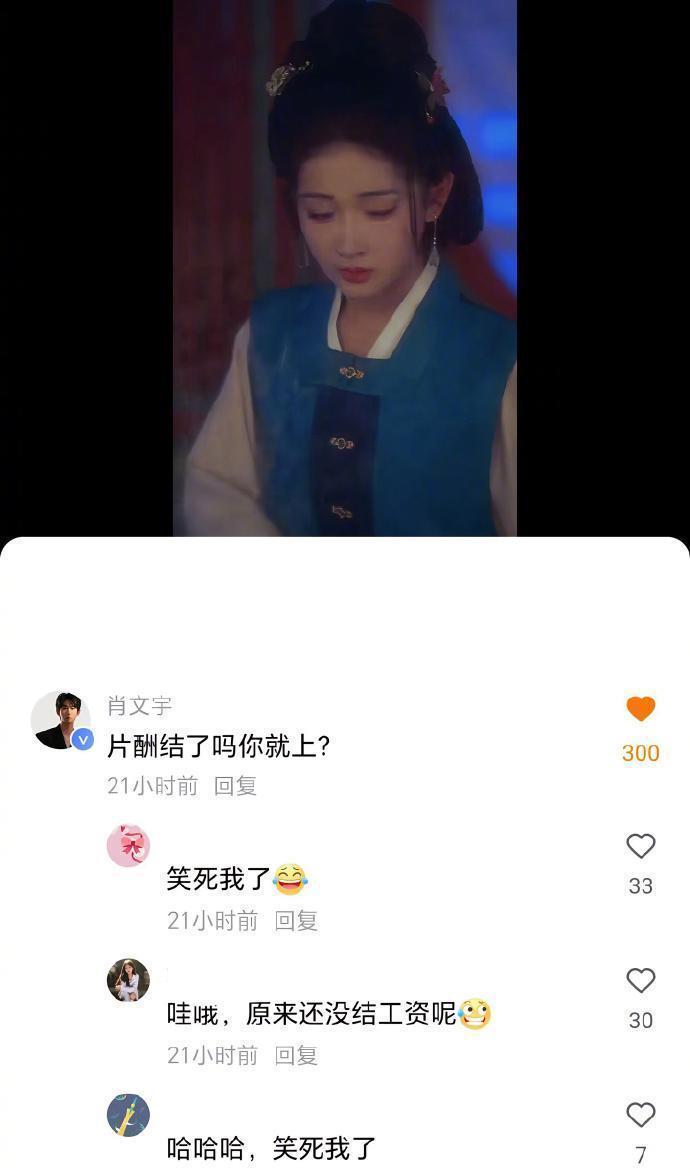Viewport: 690px width, 1173px height.
Task: Like the comment 笑死我了 with emoji
Action: pyautogui.click(x=640, y=847)
